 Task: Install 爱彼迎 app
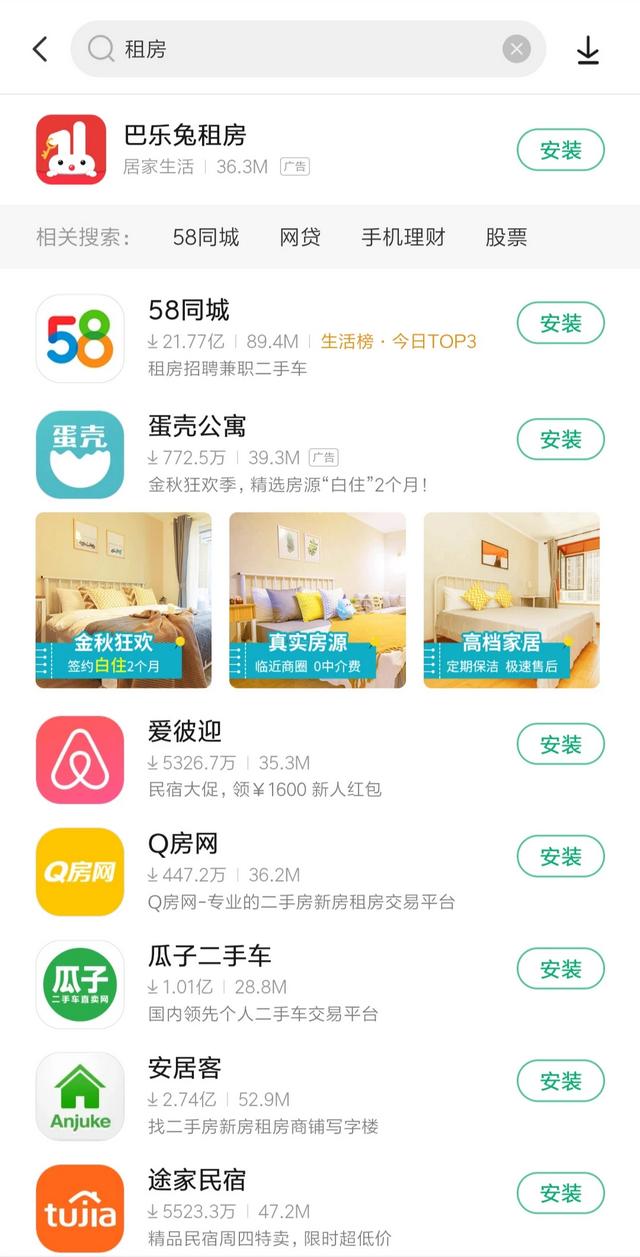tap(560, 744)
